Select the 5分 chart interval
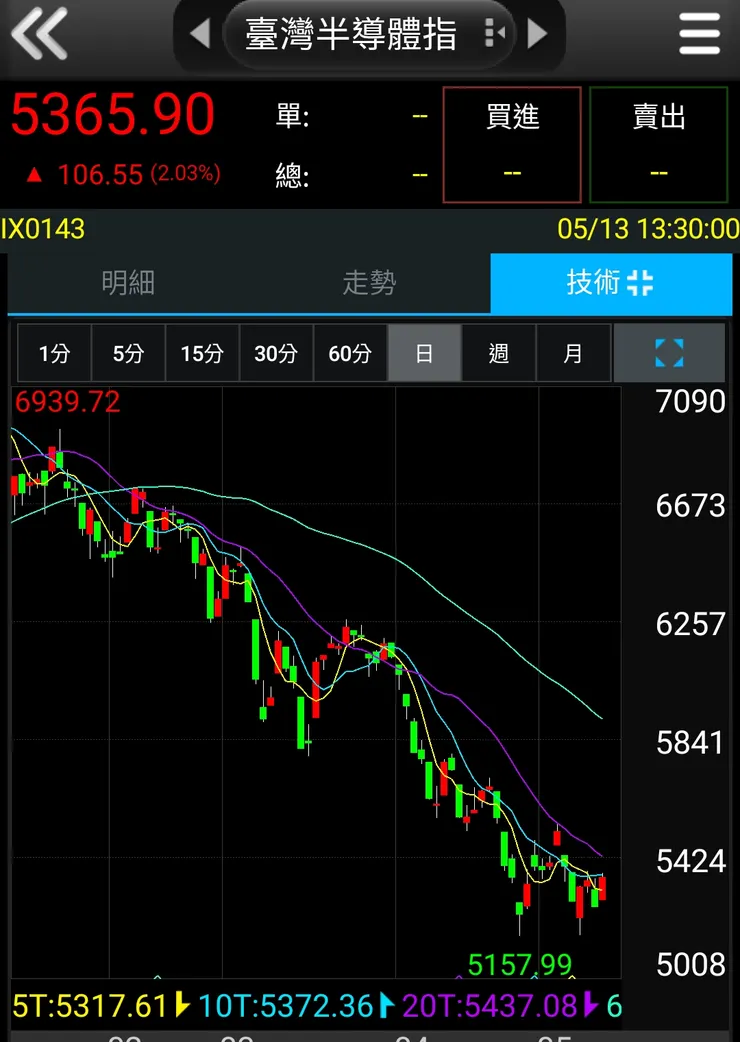740x1042 pixels. click(128, 353)
